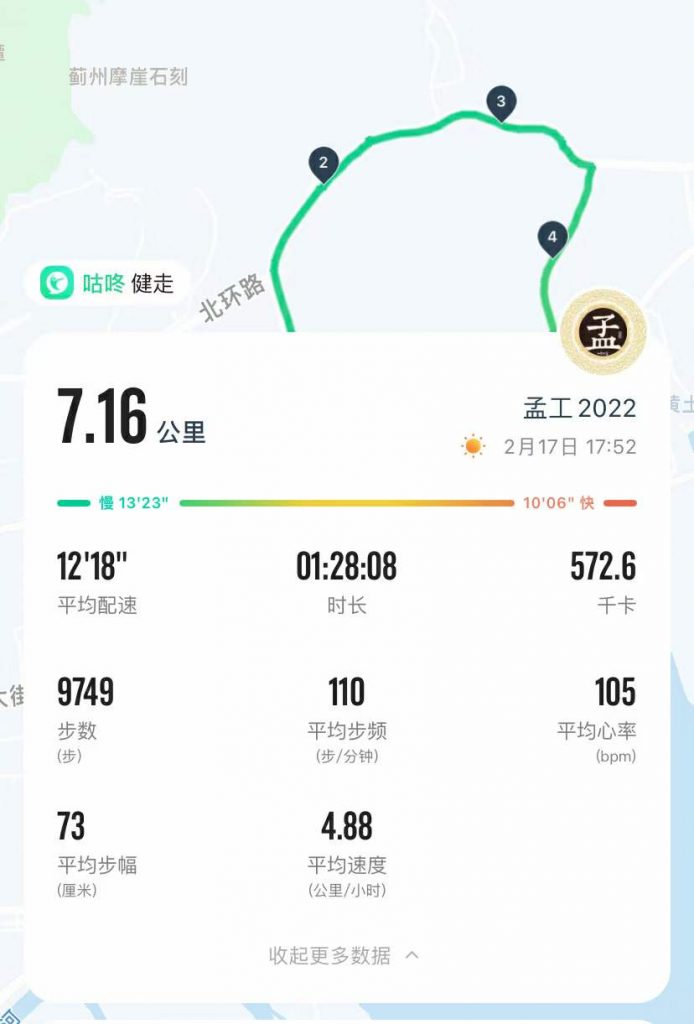
Task: Open 孟工's profile avatar
Action: pos(603,333)
